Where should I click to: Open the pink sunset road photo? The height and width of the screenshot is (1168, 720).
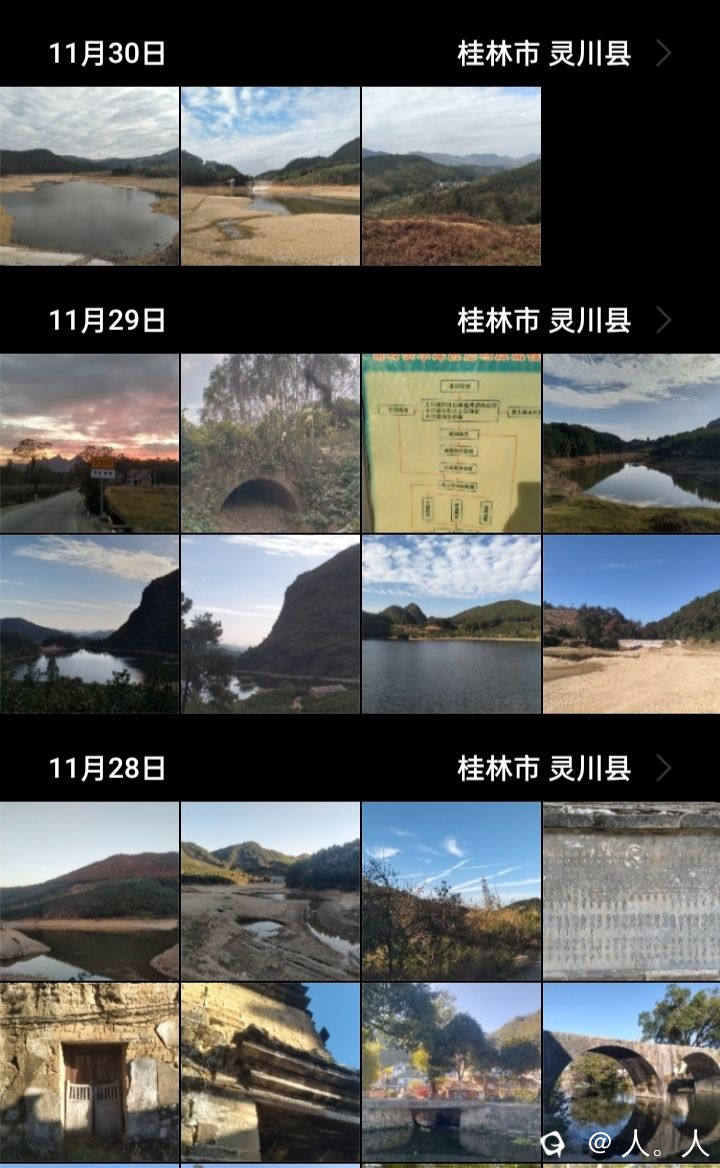click(x=89, y=443)
